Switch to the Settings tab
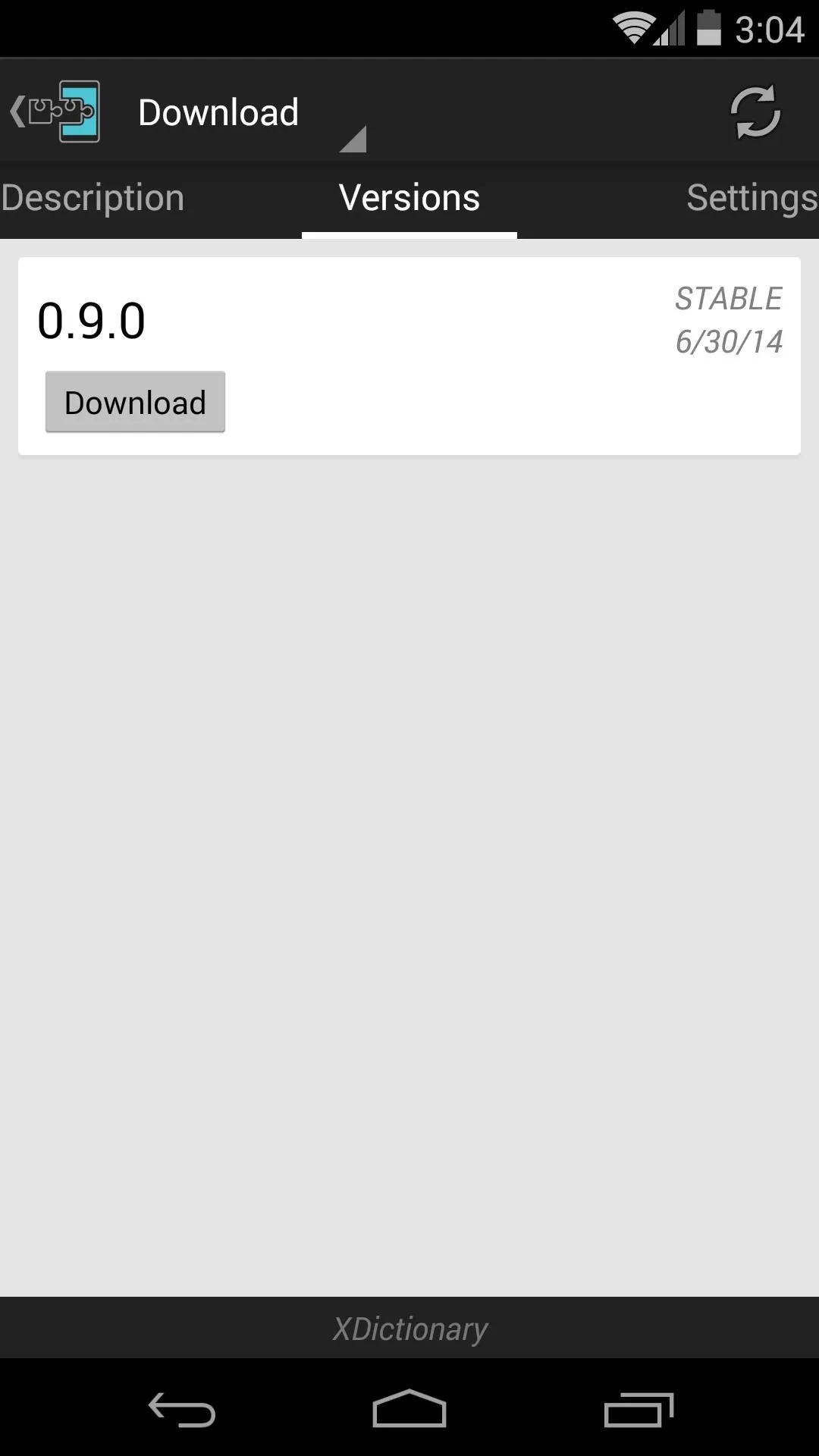This screenshot has width=819, height=1456. pyautogui.click(x=752, y=198)
